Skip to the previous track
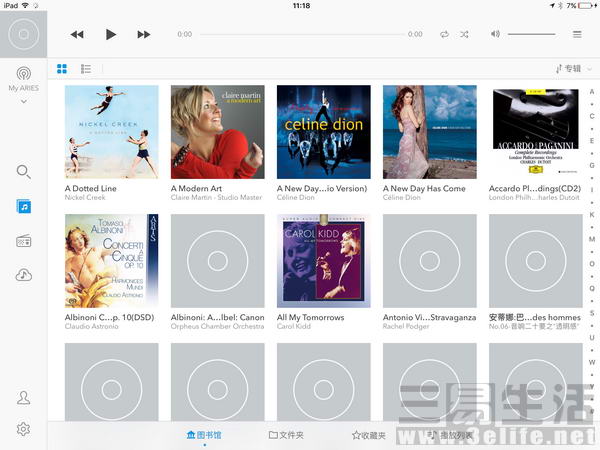600x450 pixels. click(77, 34)
